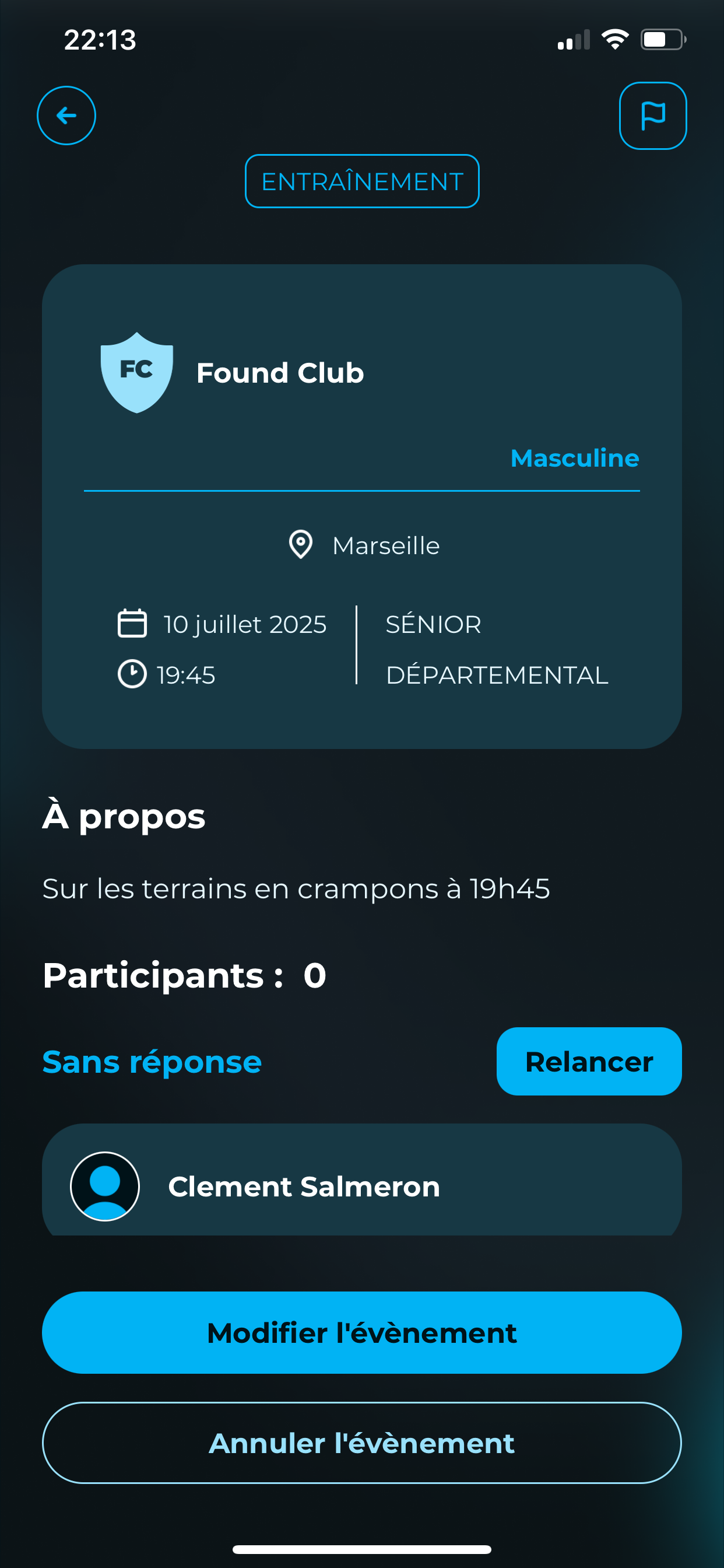Tap the battery indicator in the status bar
Screen dimensions: 724x1568
tap(662, 38)
